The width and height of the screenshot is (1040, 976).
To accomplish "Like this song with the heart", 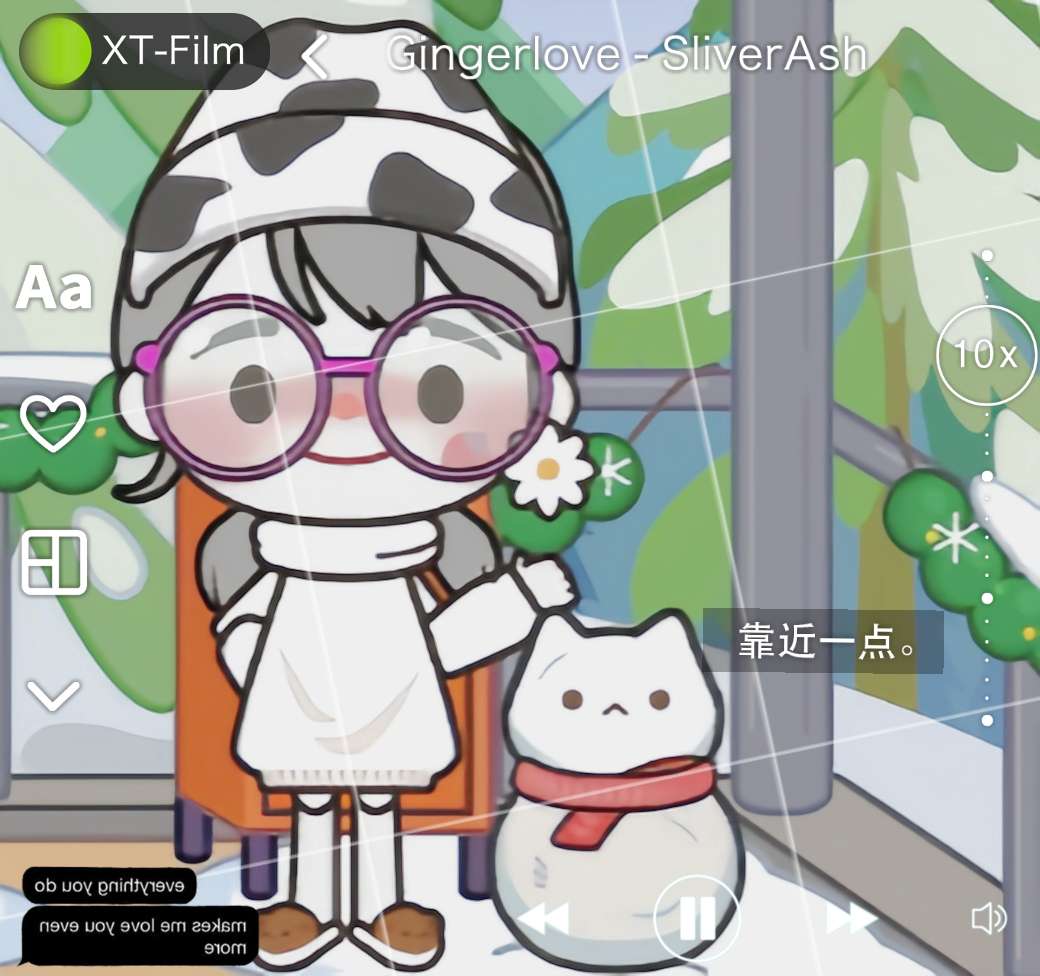I will [54, 423].
